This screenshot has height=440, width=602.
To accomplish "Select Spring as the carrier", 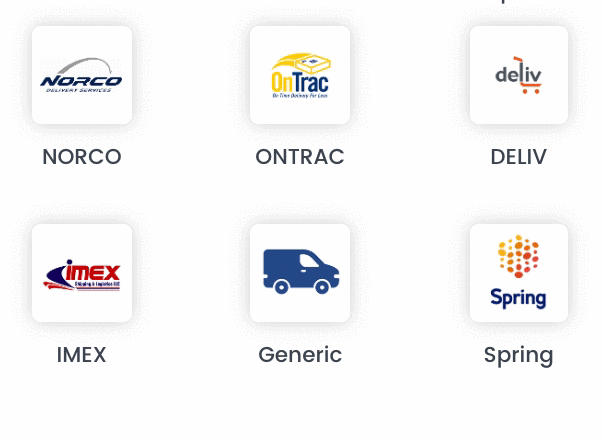I will tap(518, 273).
